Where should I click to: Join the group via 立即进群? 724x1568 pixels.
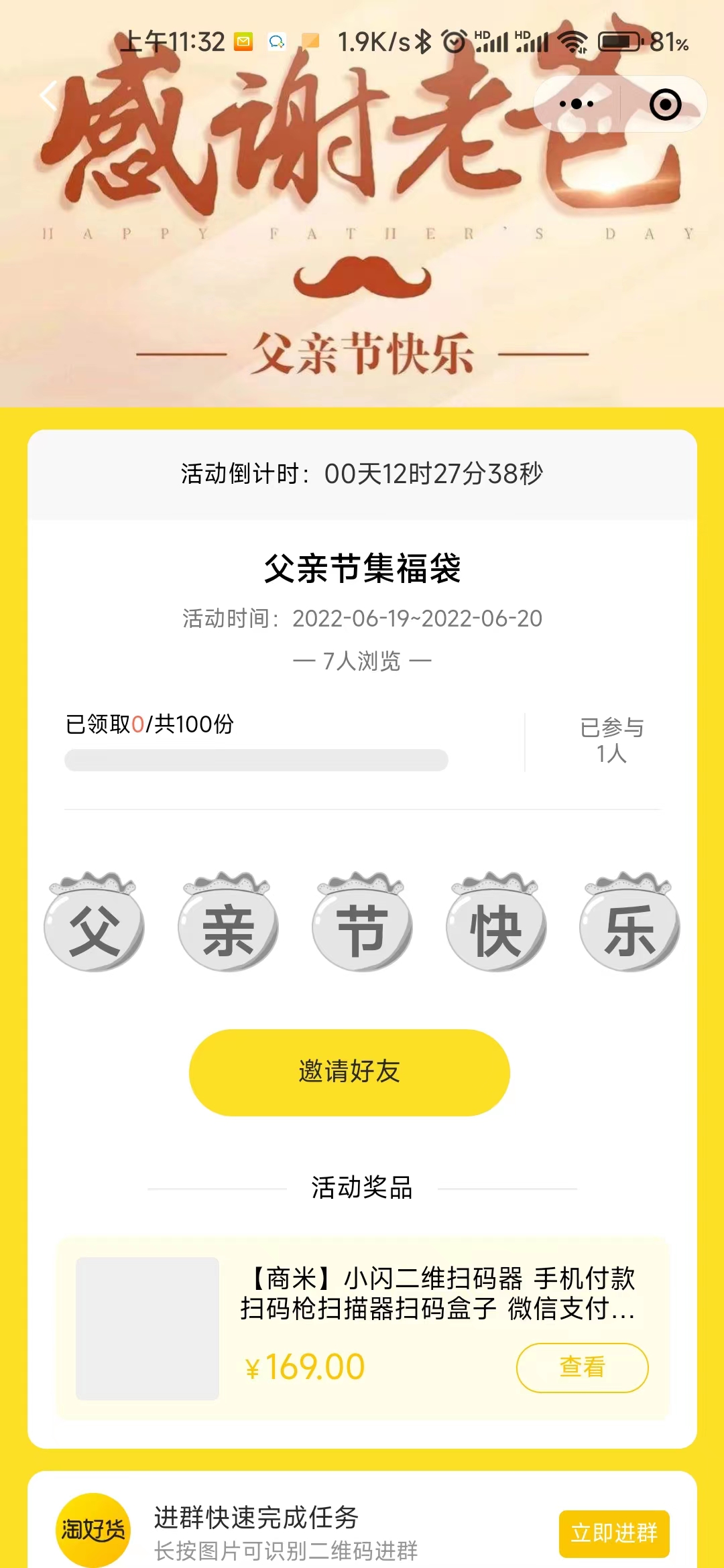(x=614, y=1533)
